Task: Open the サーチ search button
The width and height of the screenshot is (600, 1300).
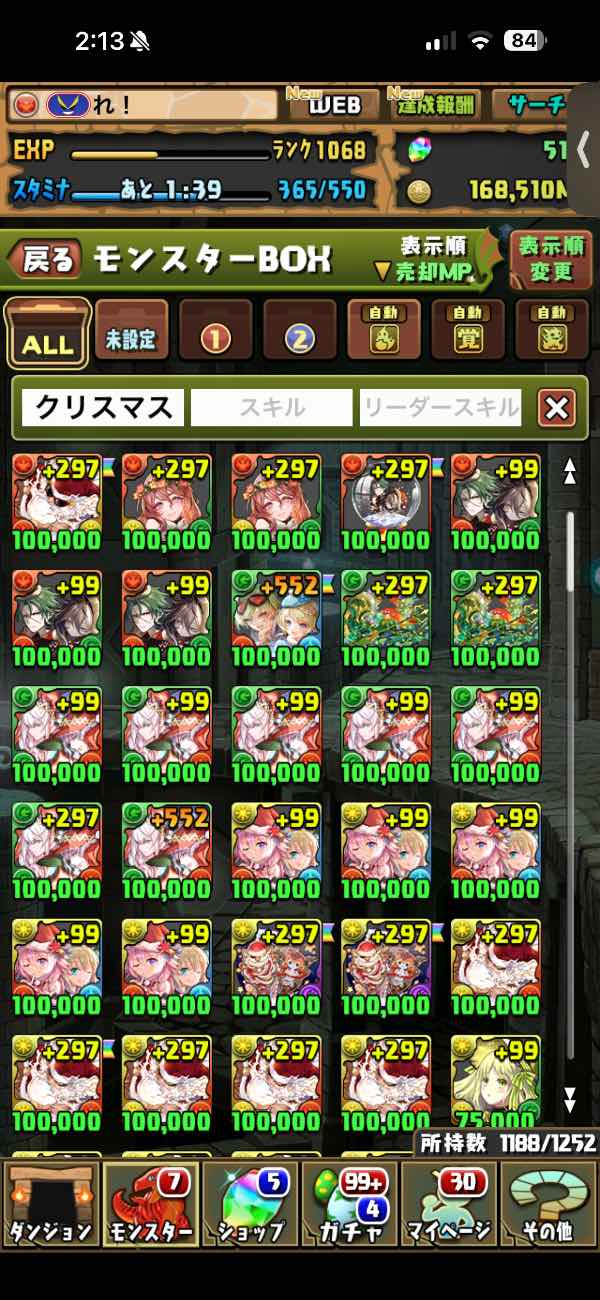Action: (534, 104)
